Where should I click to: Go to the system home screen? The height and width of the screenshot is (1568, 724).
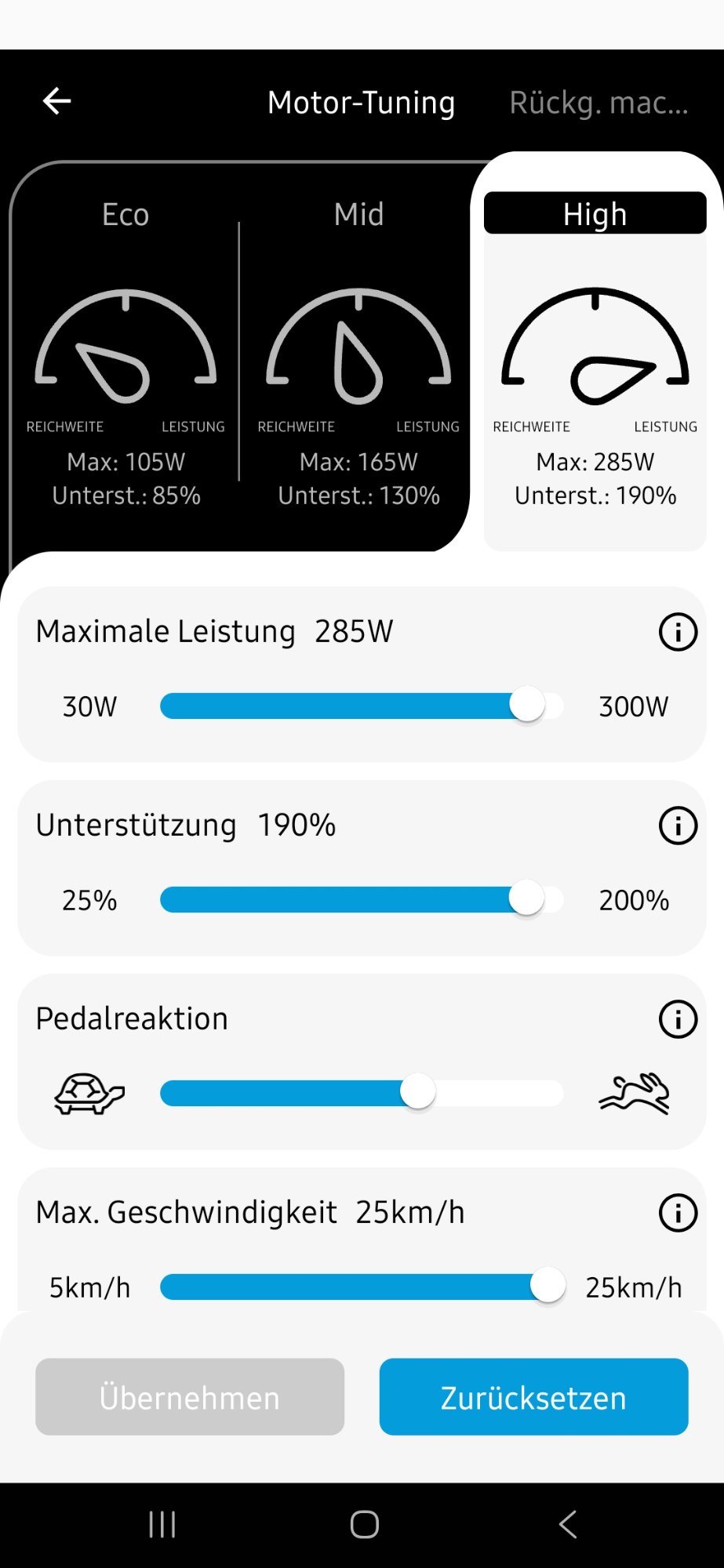point(364,1524)
